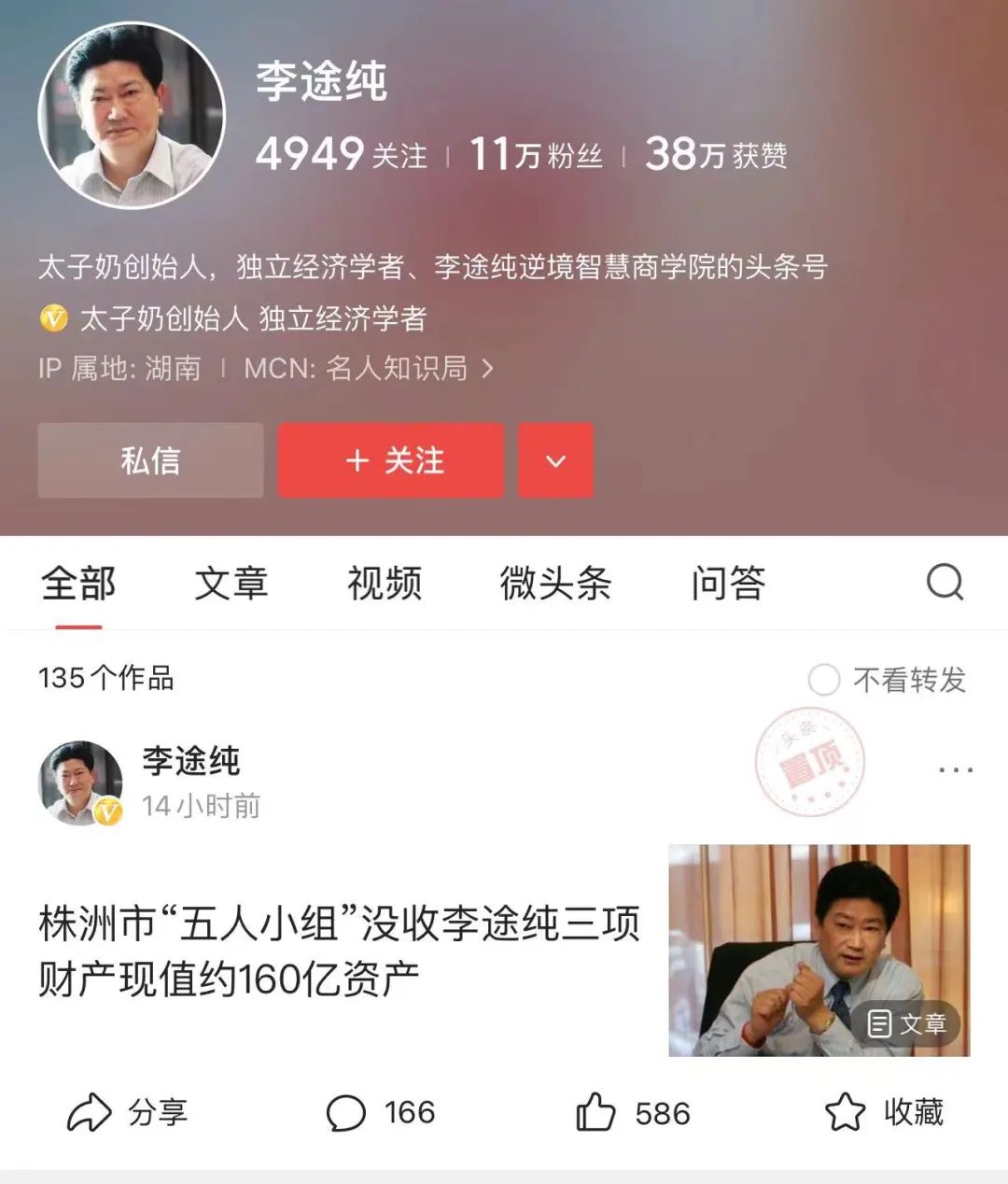View the 11万 粉丝 followers list
The image size is (1008, 1184).
pyautogui.click(x=536, y=154)
